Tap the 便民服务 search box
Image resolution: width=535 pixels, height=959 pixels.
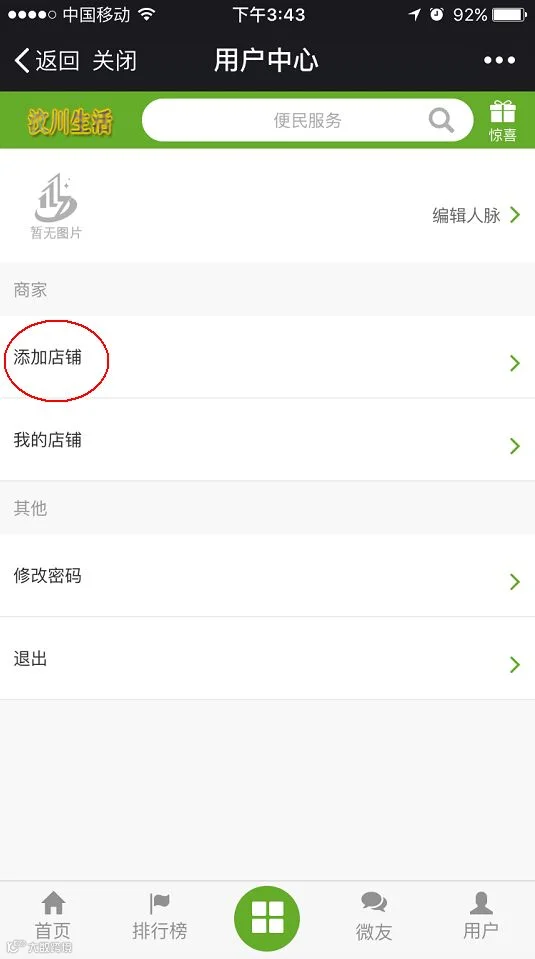(308, 120)
